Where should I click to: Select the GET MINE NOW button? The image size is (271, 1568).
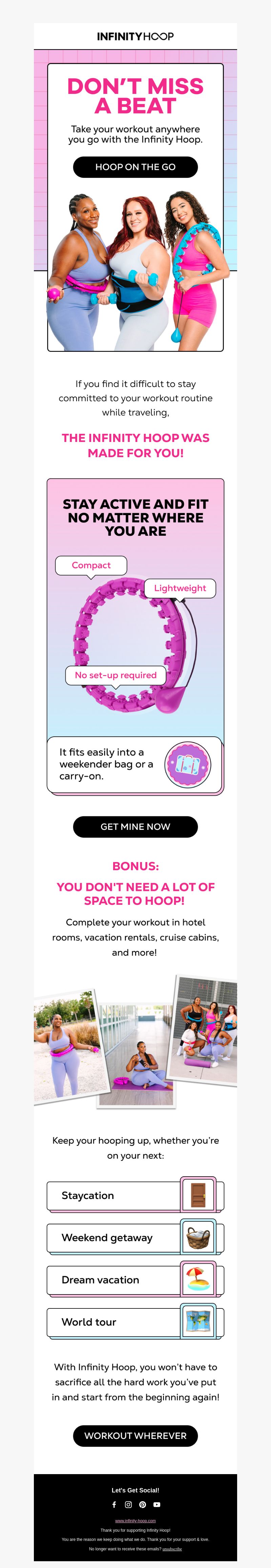(135, 826)
